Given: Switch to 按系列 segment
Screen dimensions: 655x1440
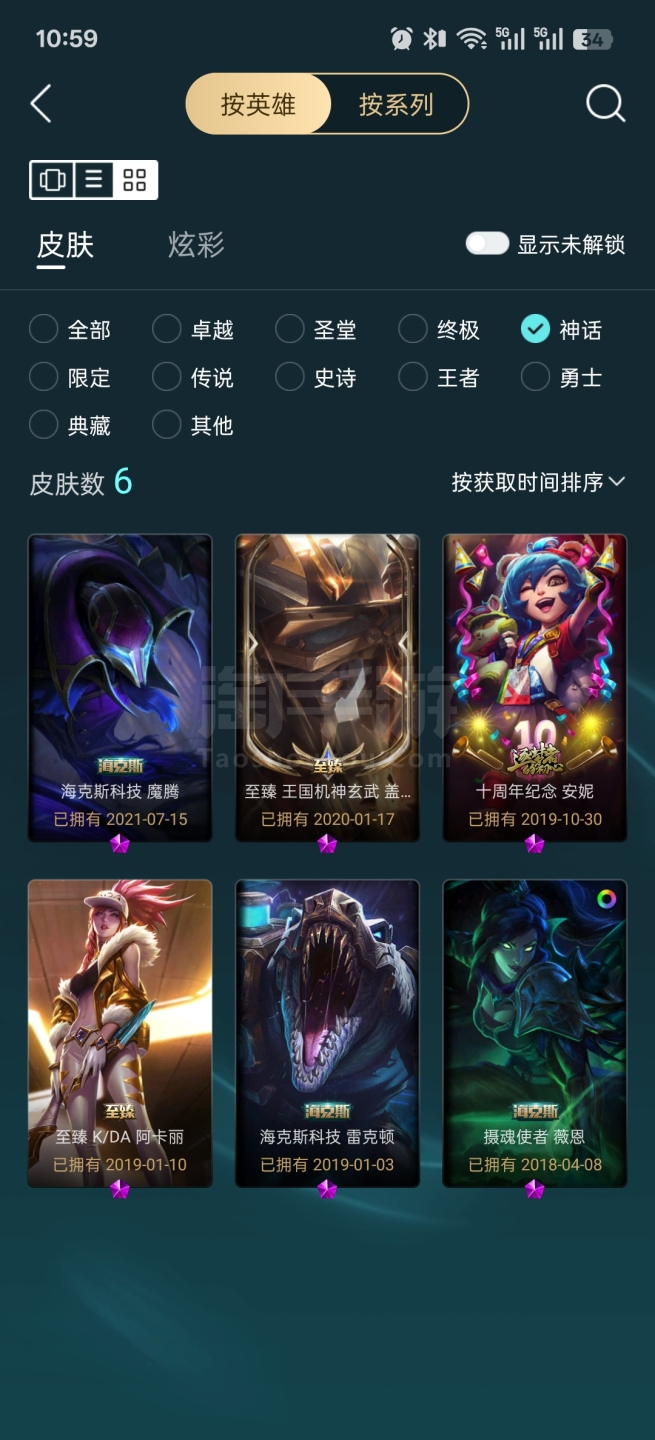Looking at the screenshot, I should 397,104.
